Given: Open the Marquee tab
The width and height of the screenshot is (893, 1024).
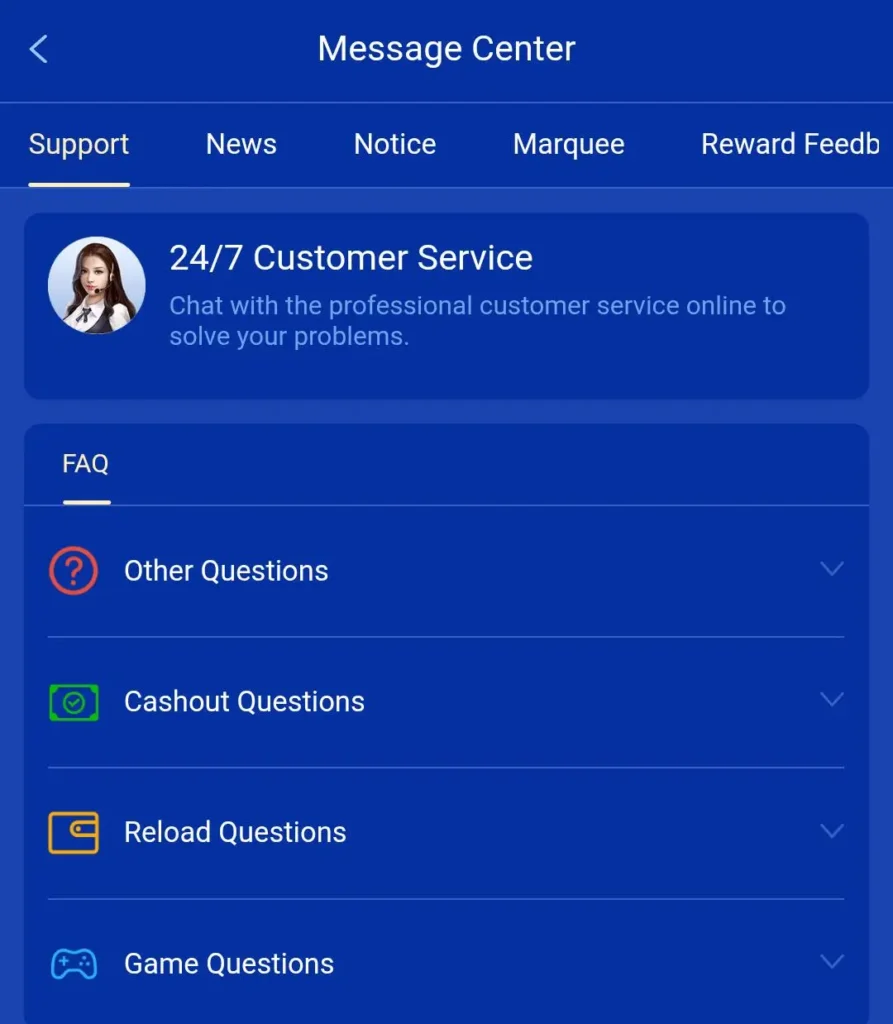Looking at the screenshot, I should point(568,145).
